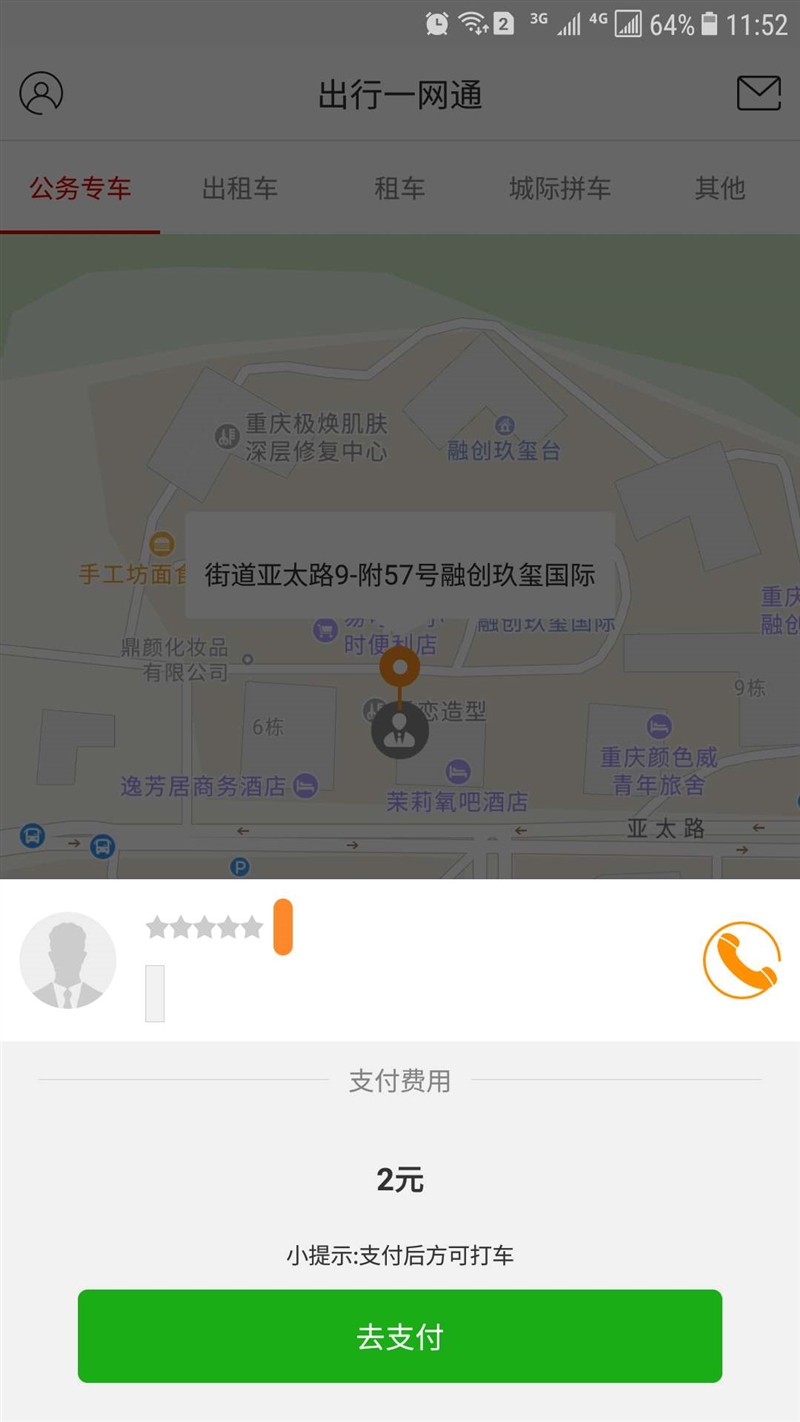
Task: Tap the orange phone icon to call driver
Action: 740,959
